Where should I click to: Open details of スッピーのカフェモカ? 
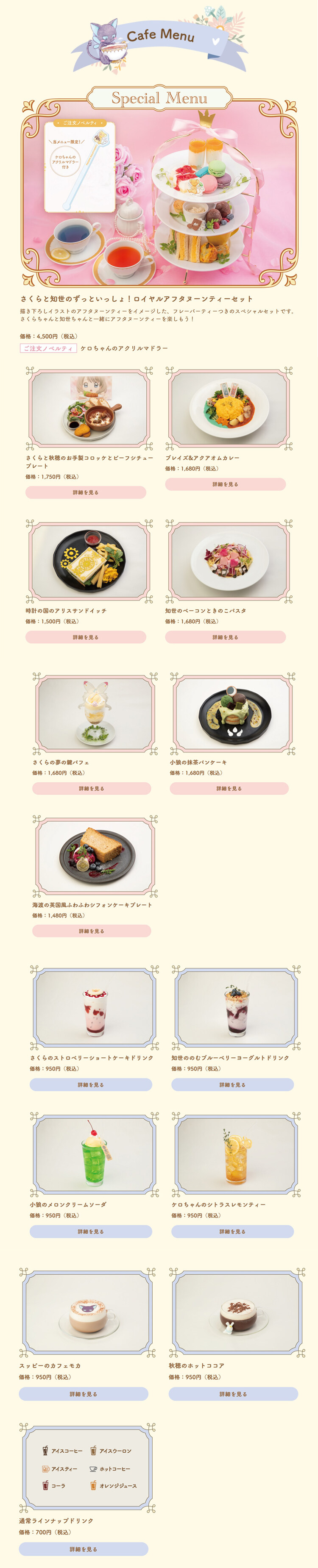(x=84, y=1394)
